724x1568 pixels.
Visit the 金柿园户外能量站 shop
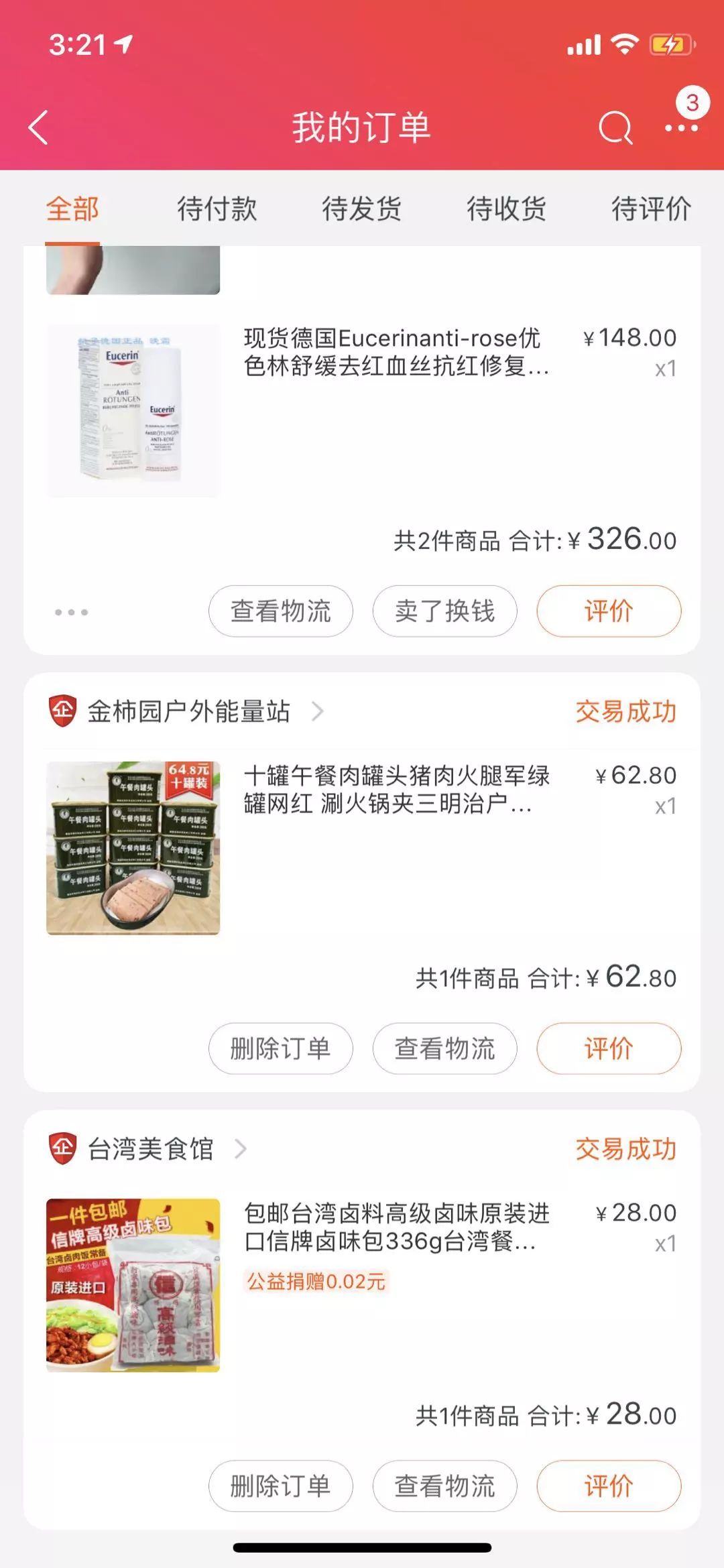[189, 711]
